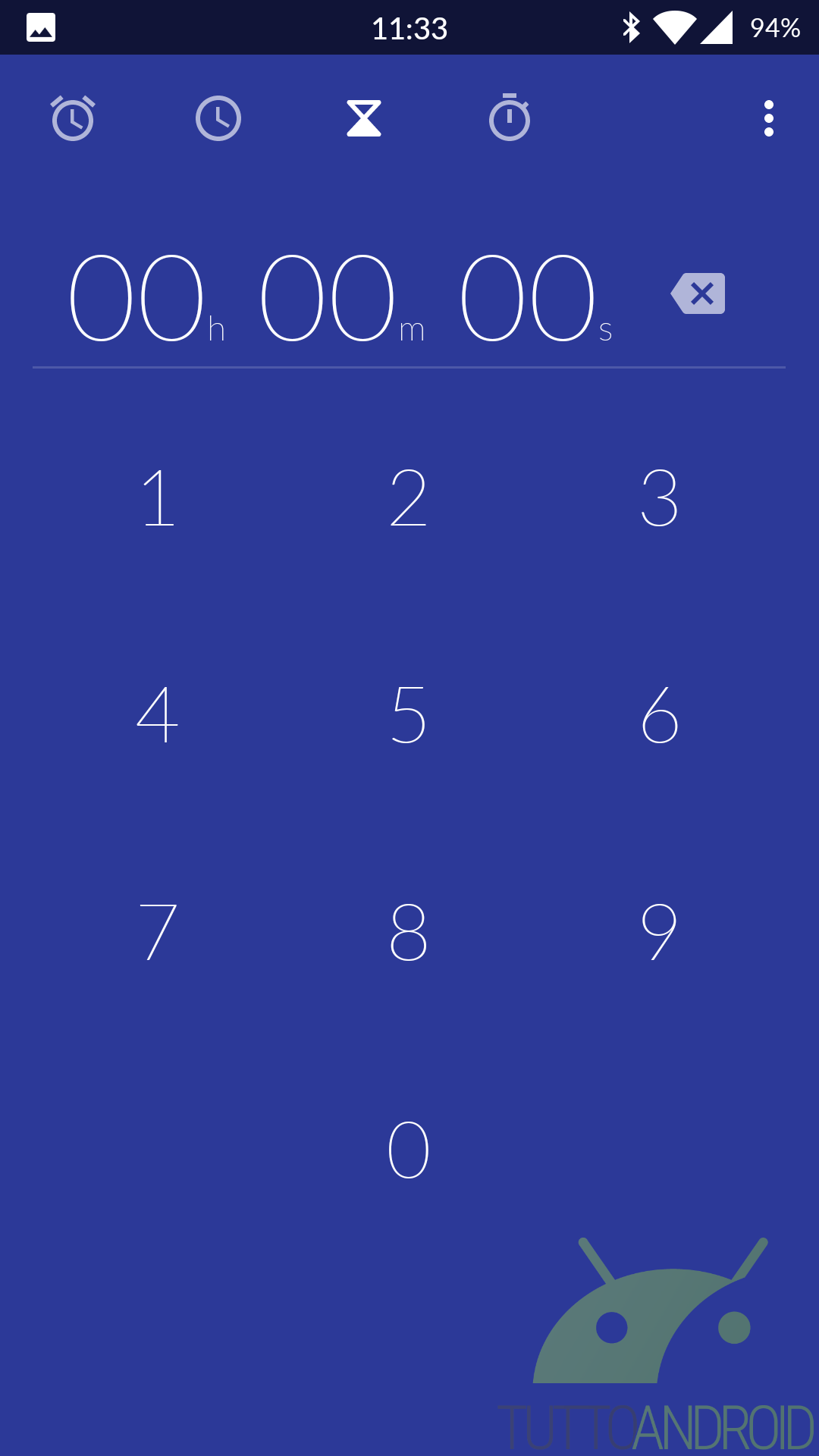Tap the 0 key on the keypad
The width and height of the screenshot is (819, 1456).
click(x=409, y=1150)
